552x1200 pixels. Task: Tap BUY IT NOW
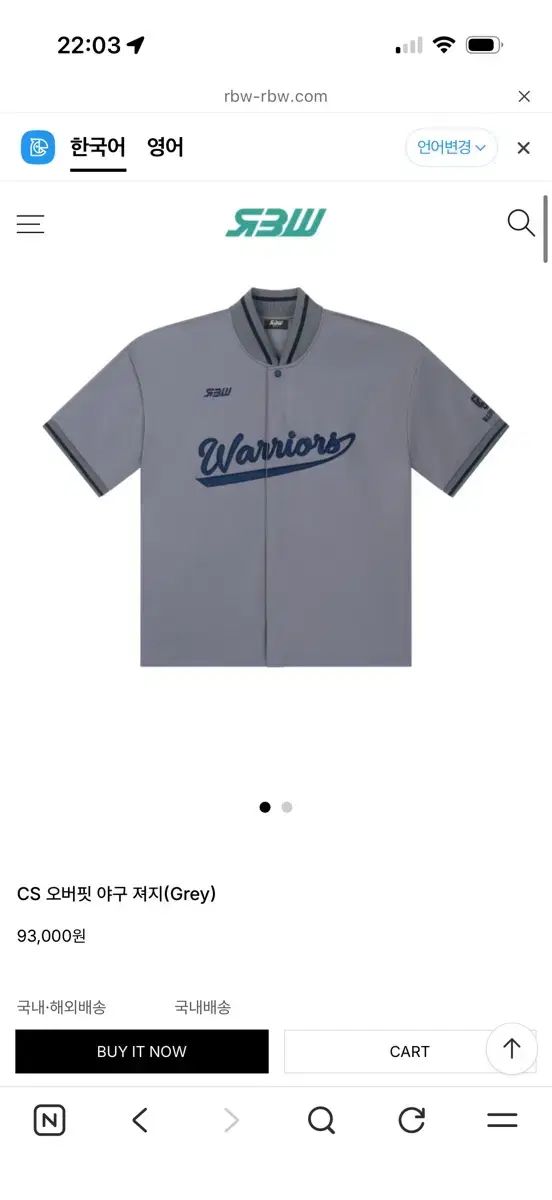tap(142, 1051)
